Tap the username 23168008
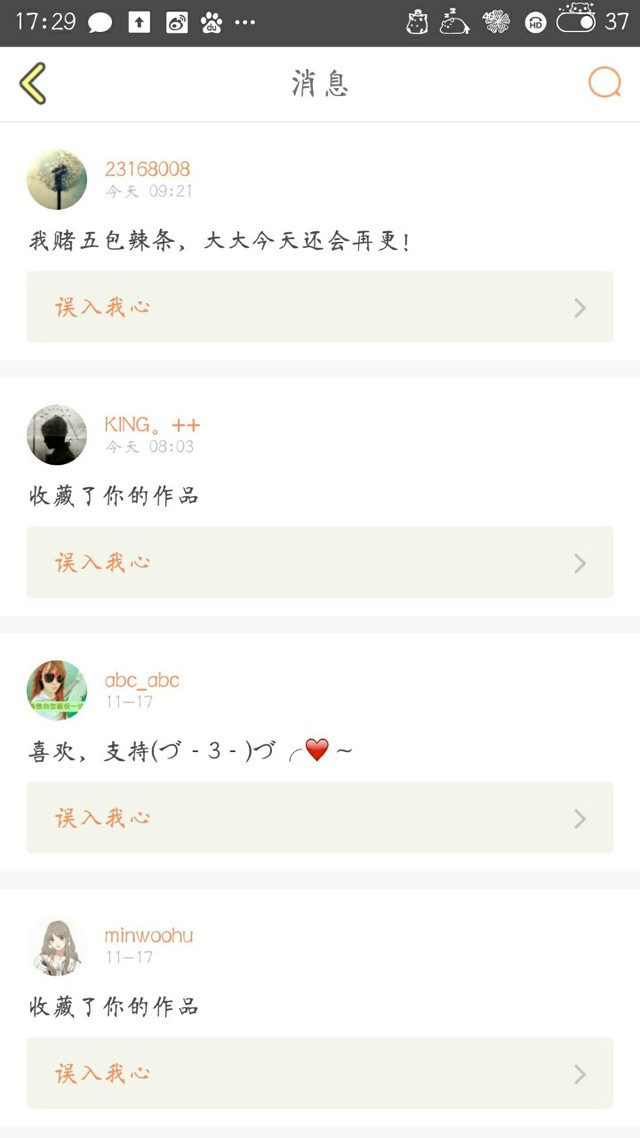 click(147, 169)
